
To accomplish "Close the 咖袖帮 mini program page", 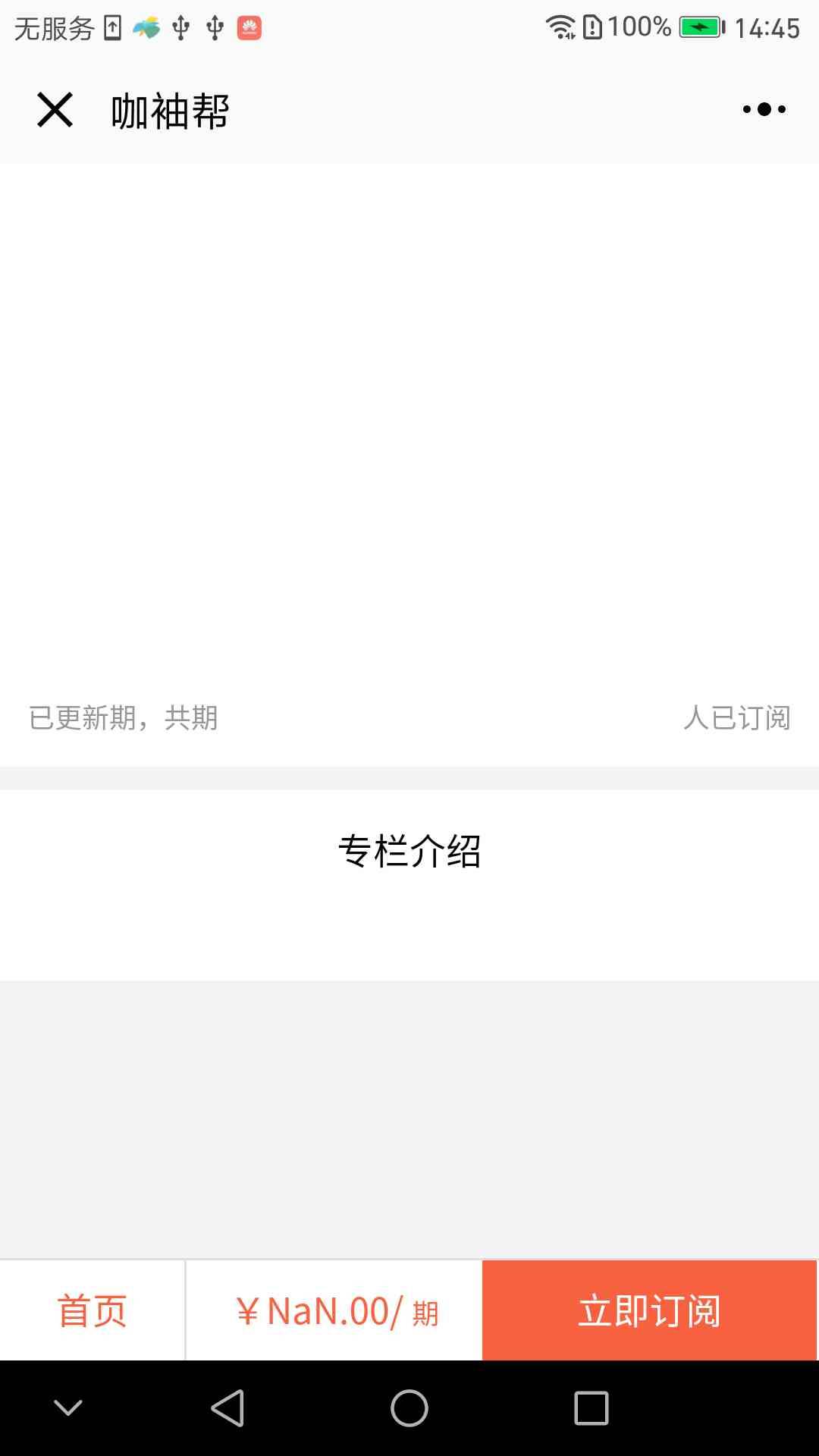I will 55,110.
